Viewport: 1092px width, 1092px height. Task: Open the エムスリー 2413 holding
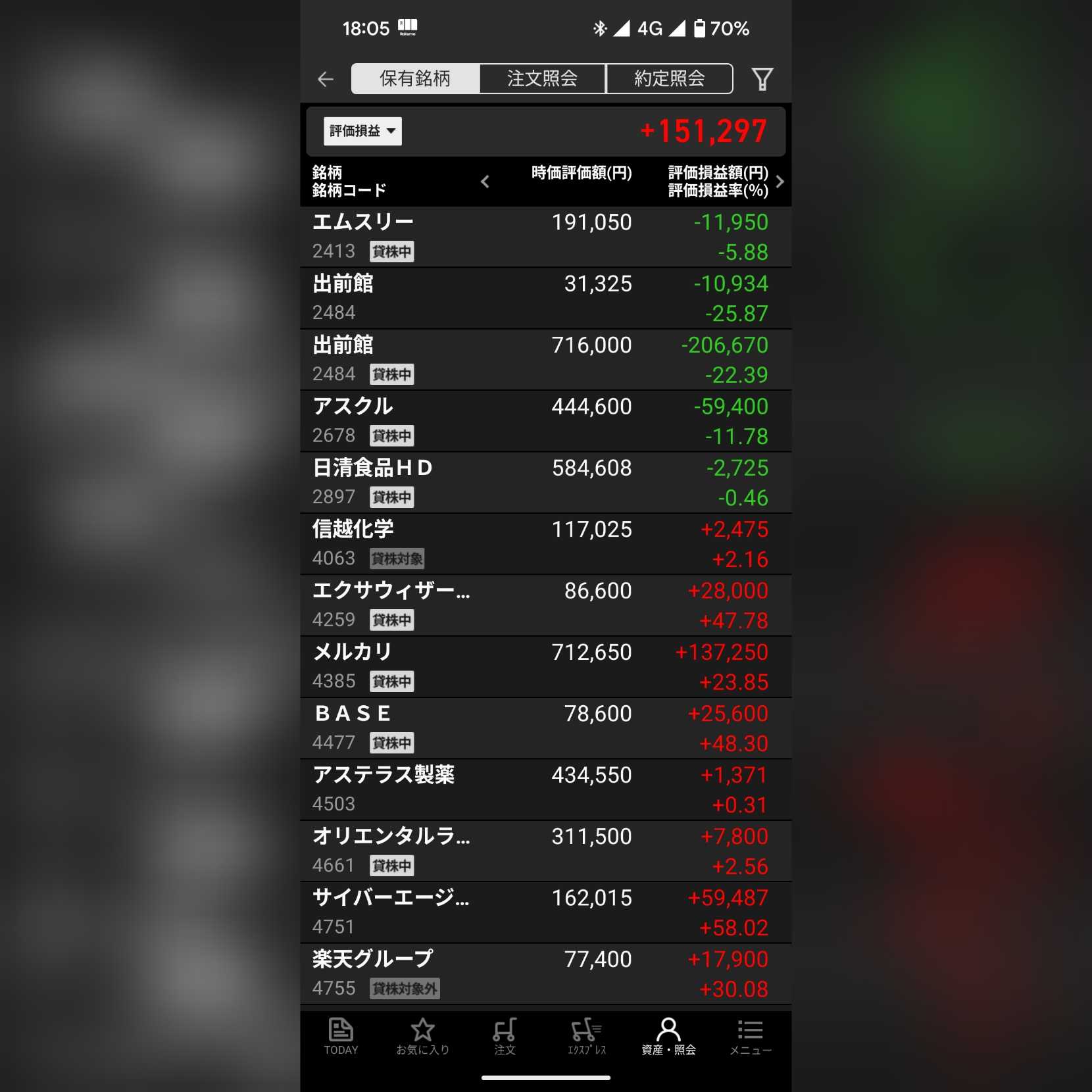545,237
